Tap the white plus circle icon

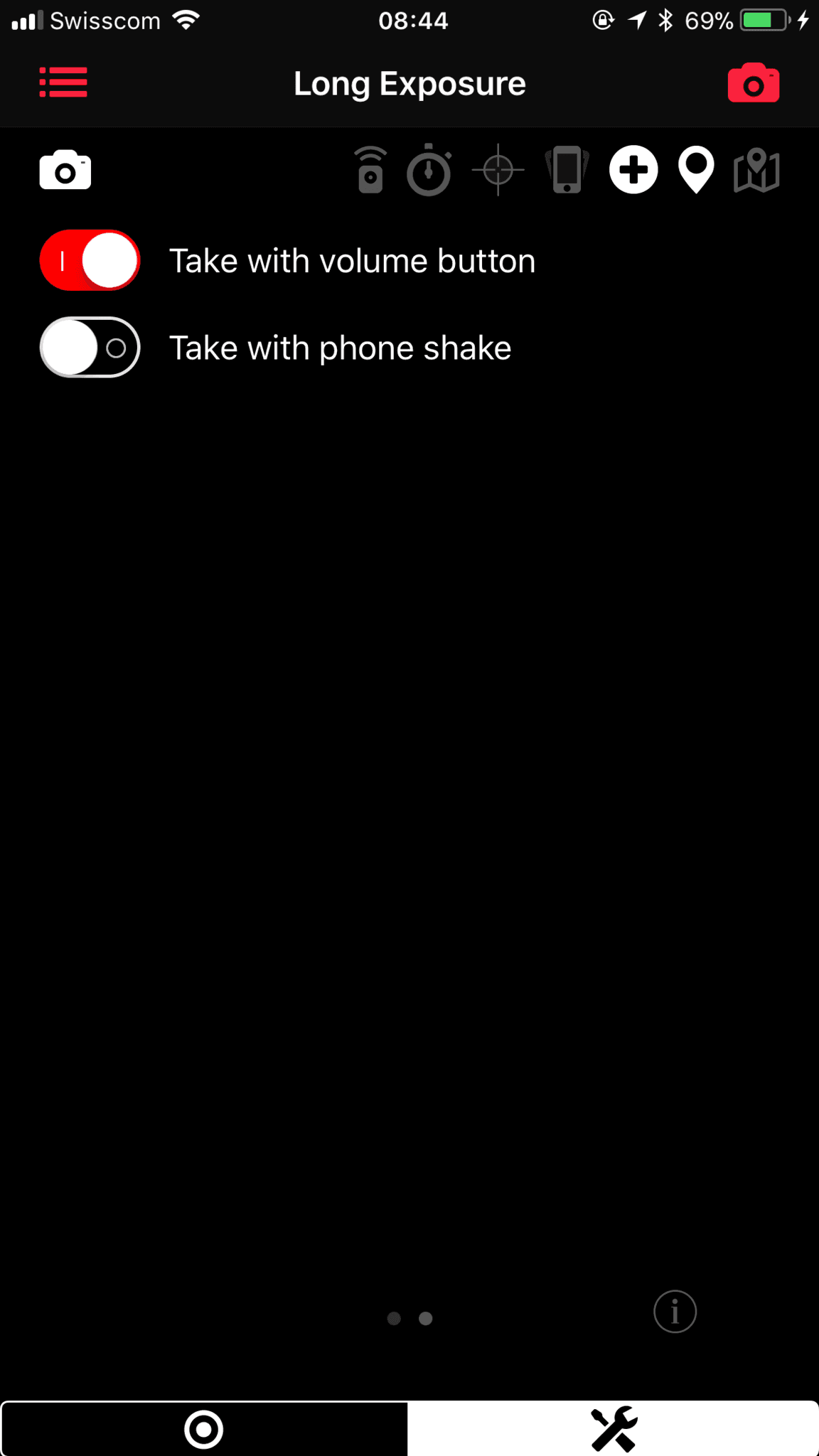tap(633, 170)
